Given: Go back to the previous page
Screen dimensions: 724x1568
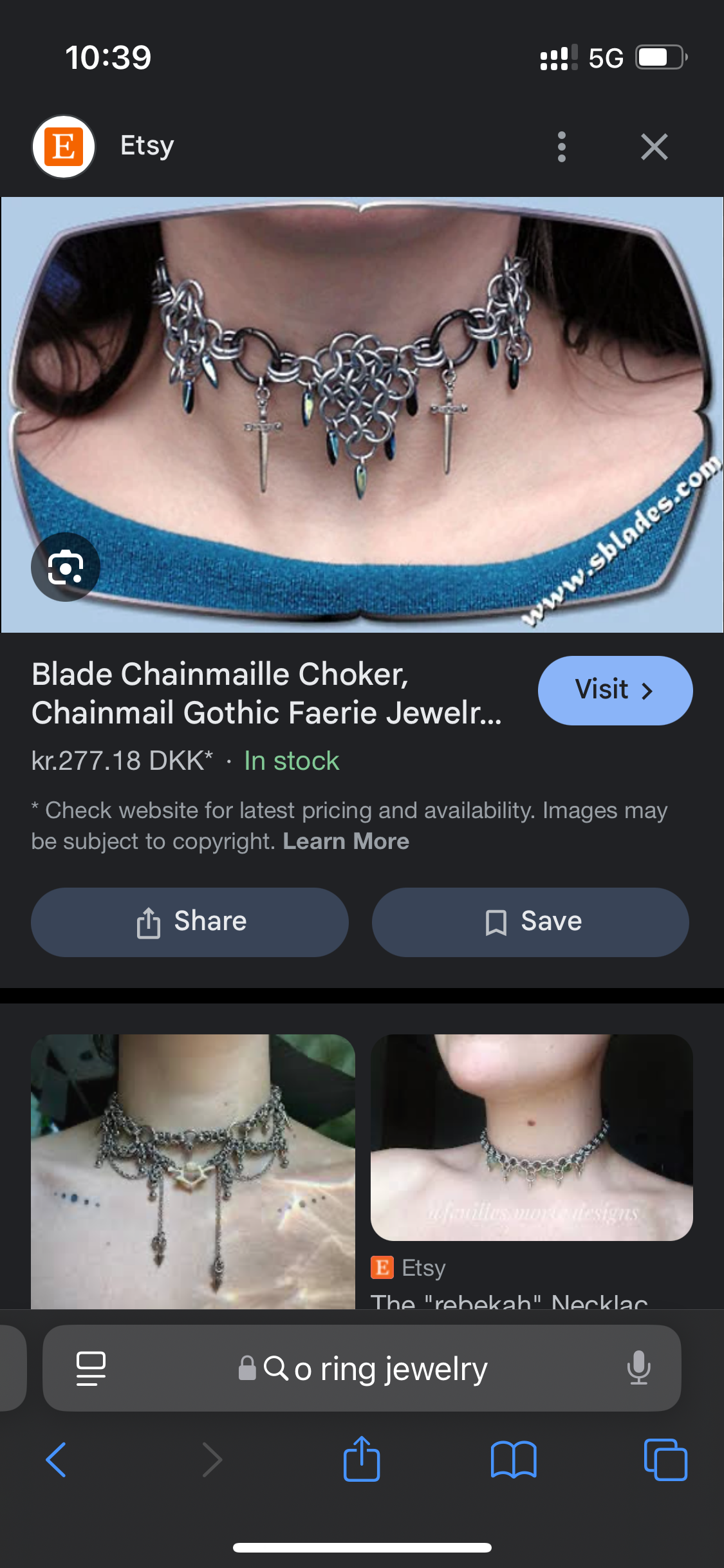Looking at the screenshot, I should pos(57,1459).
